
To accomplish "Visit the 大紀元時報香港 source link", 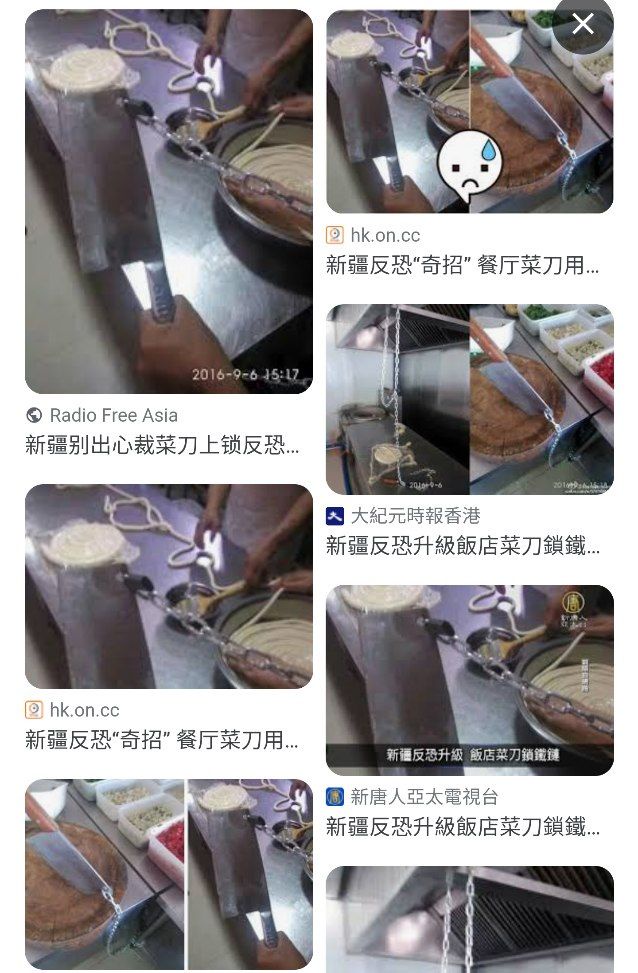I will (414, 516).
